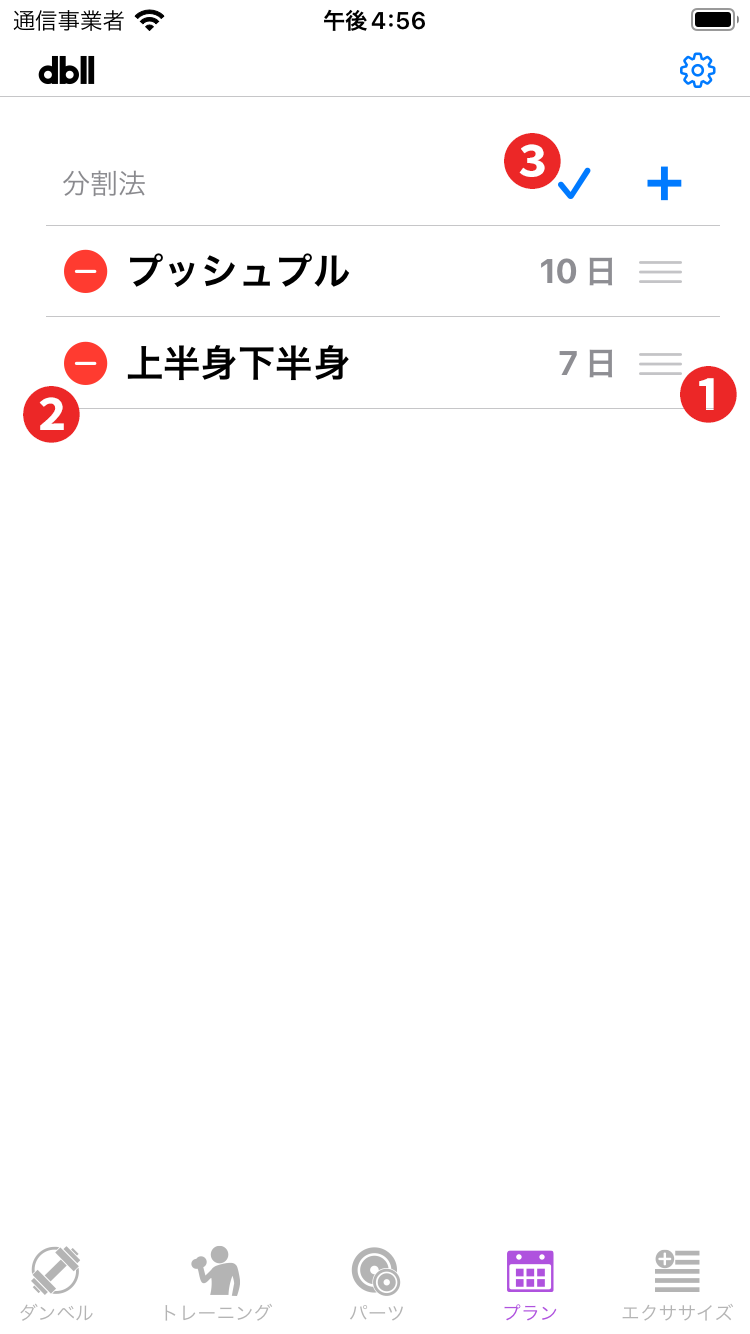Delete the プッシュプル plan

point(86,271)
